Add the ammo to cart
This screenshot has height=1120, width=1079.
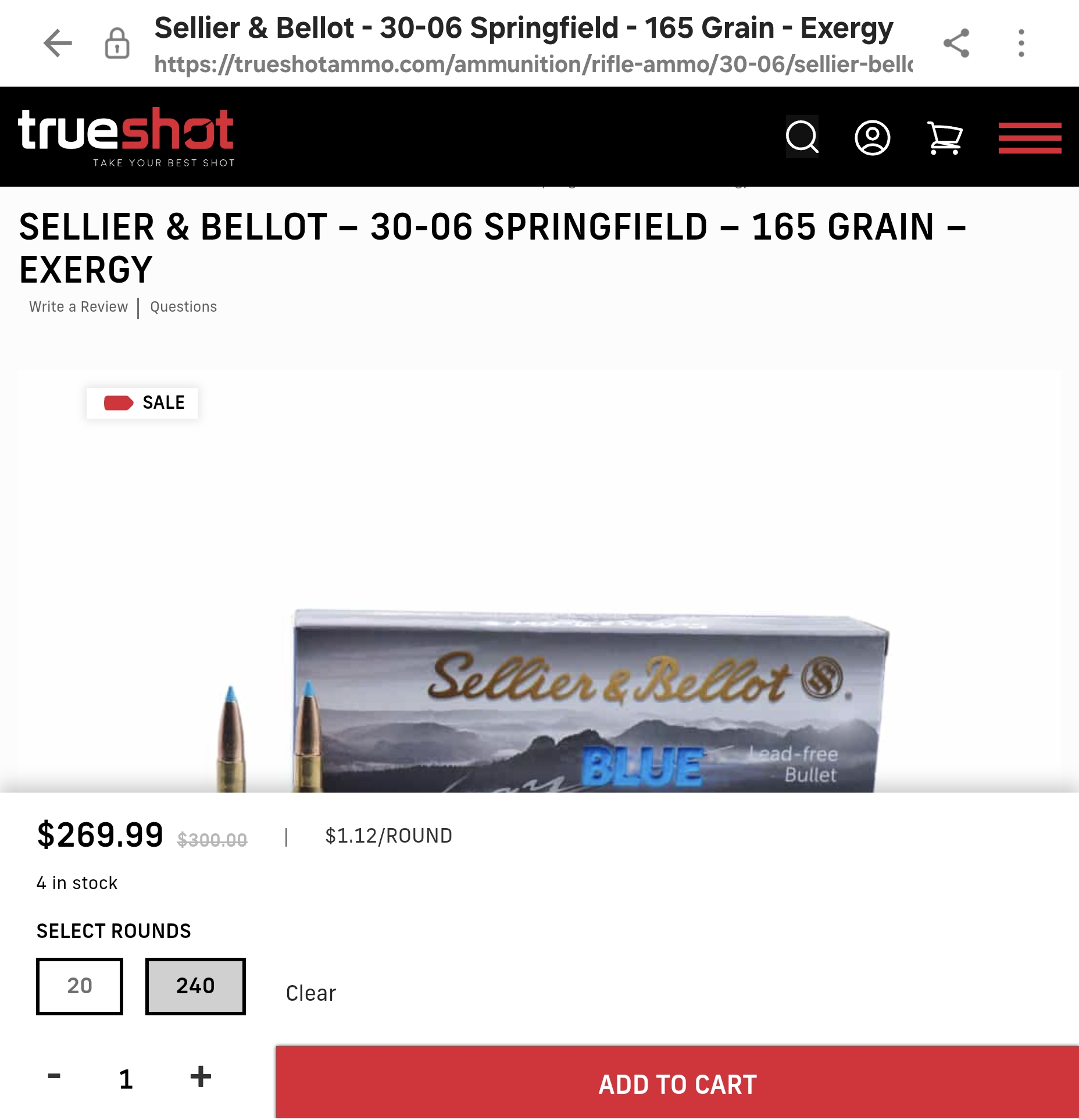click(x=677, y=1084)
